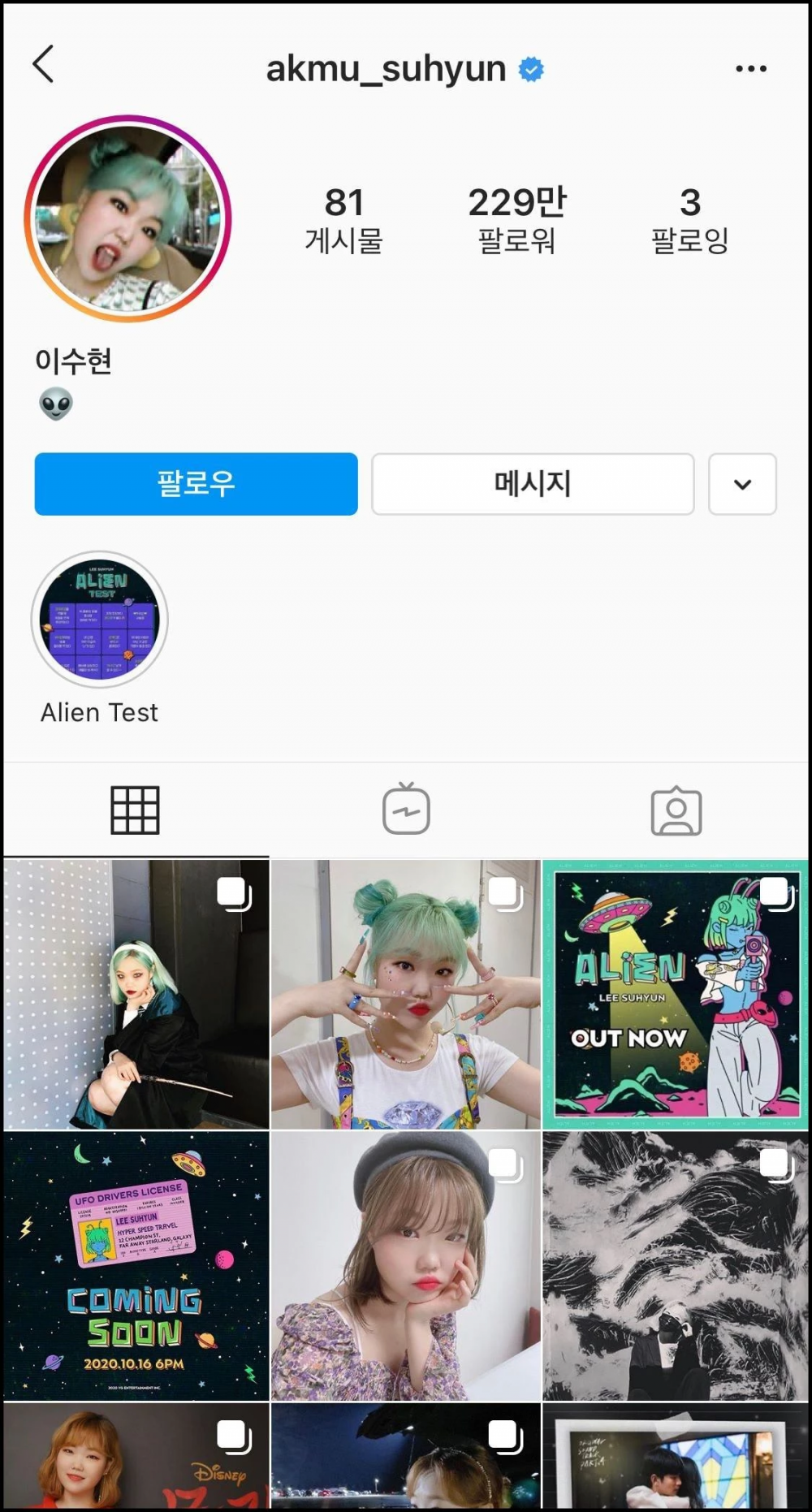The width and height of the screenshot is (812, 1512).
Task: View akmu_suhyun's story from profile picture
Action: coord(128,218)
